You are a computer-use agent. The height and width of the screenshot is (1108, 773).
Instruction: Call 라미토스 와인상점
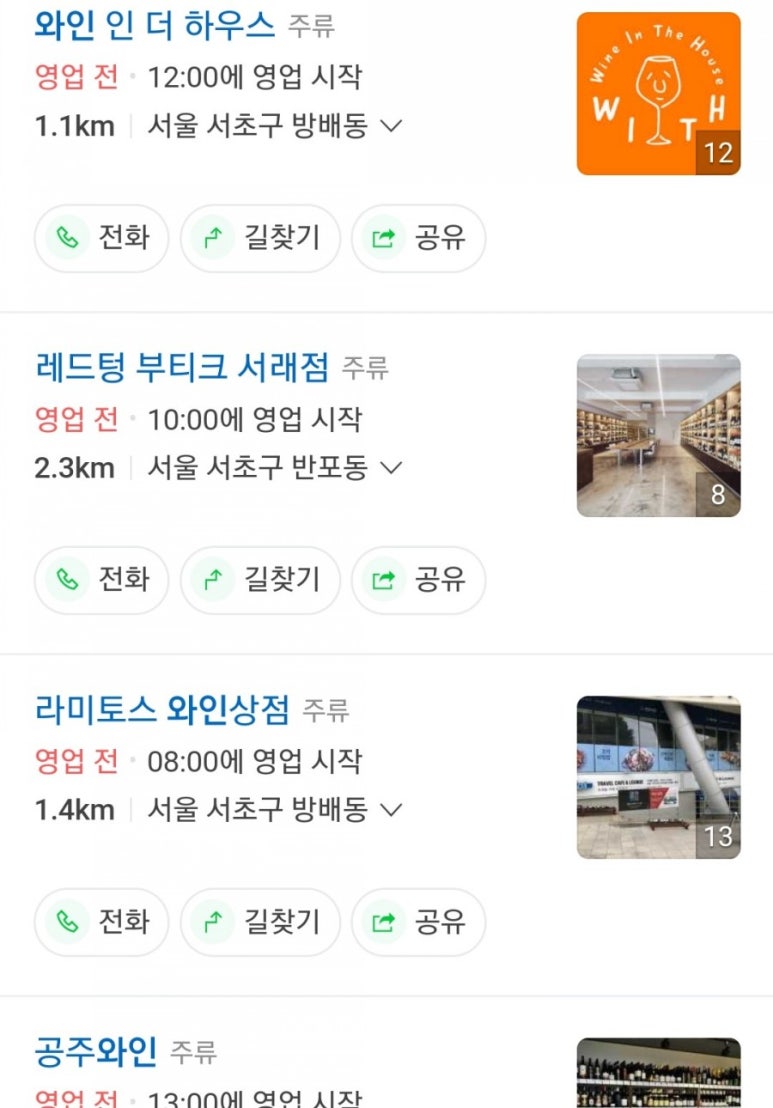click(102, 922)
